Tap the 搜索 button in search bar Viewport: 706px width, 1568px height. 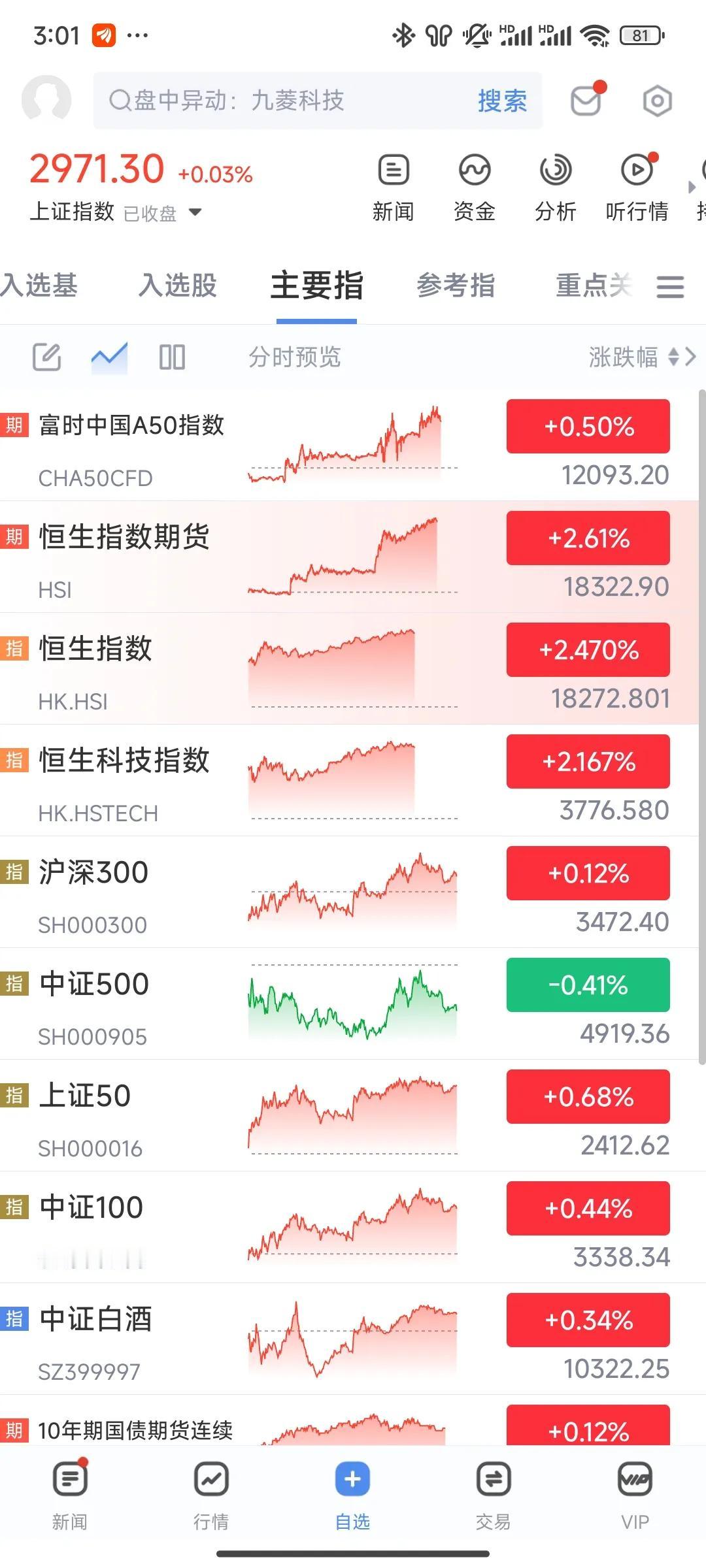click(x=502, y=101)
